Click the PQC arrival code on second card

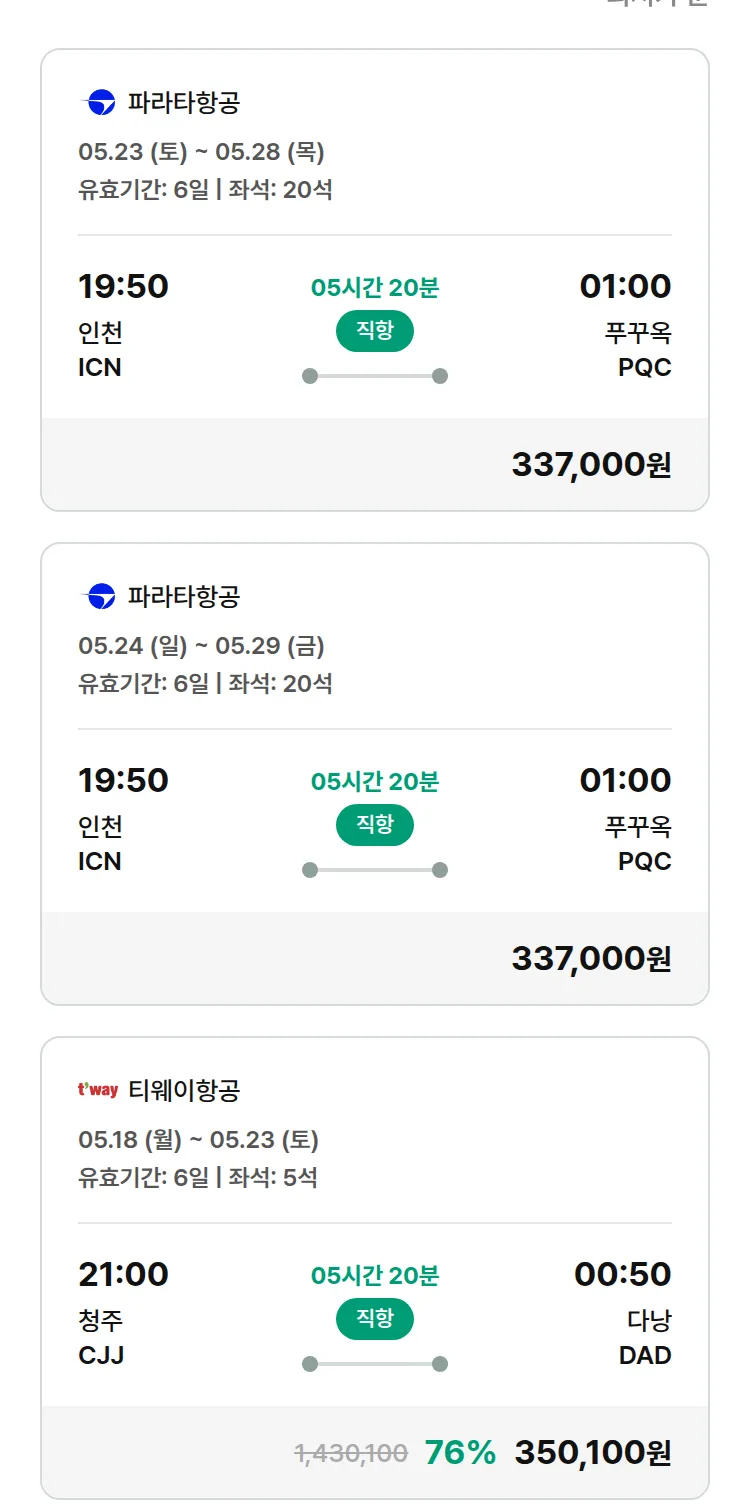click(644, 861)
